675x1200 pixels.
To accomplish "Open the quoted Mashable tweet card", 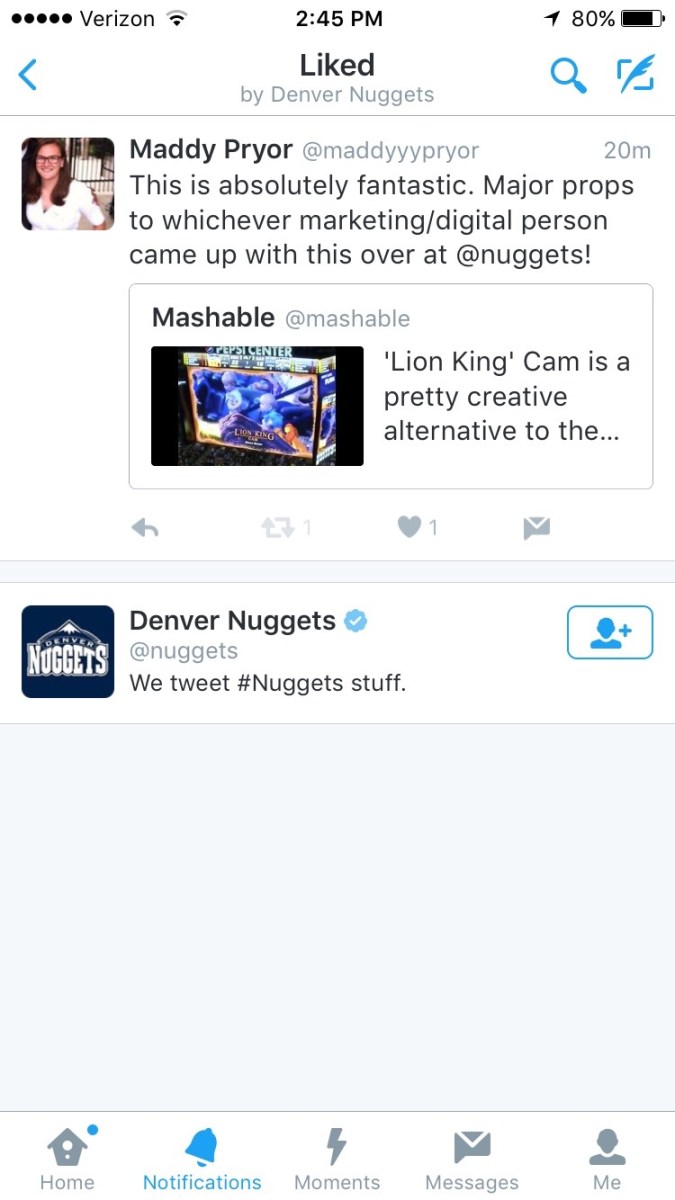I will pos(390,386).
